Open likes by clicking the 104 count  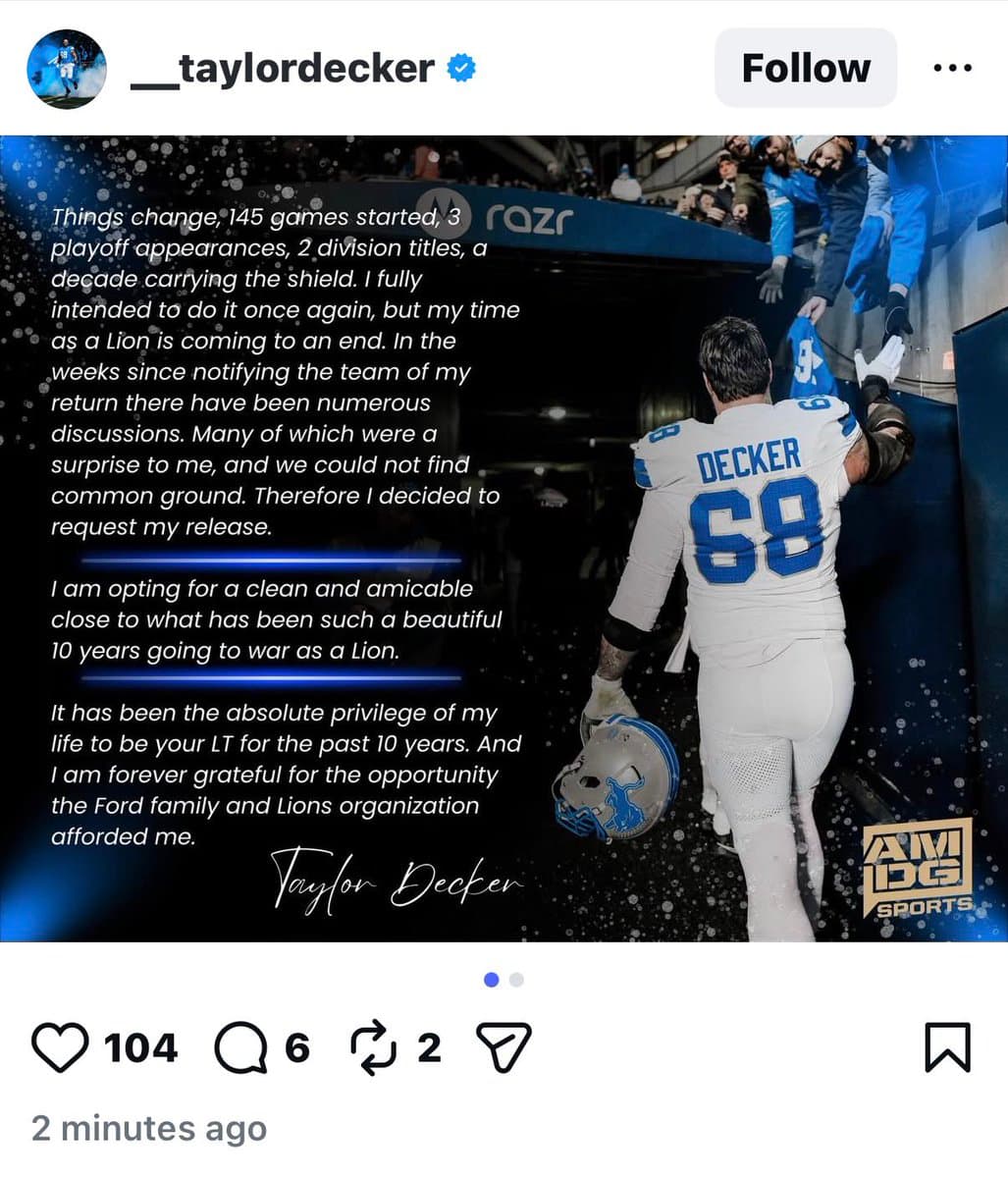coord(141,1046)
